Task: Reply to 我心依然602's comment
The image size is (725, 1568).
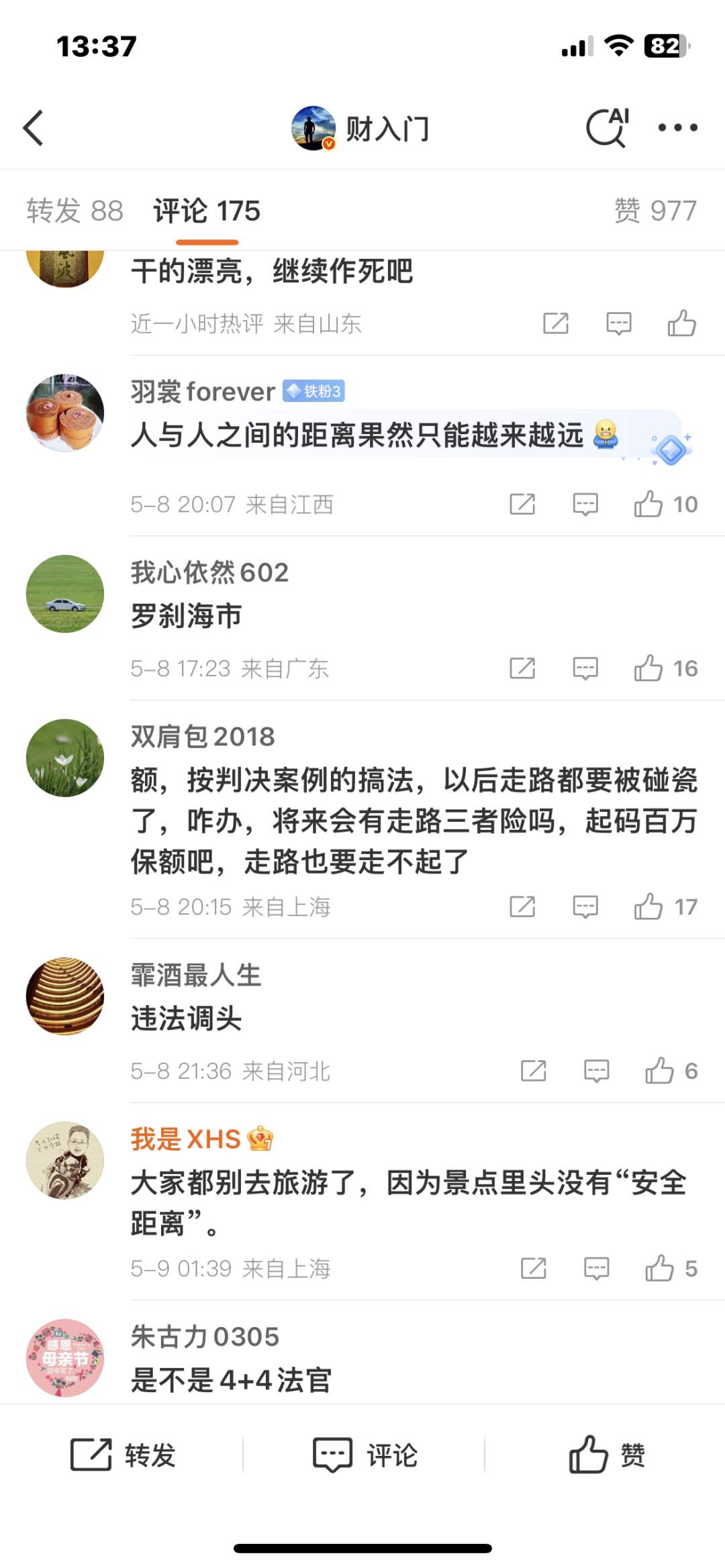Action: 585,668
